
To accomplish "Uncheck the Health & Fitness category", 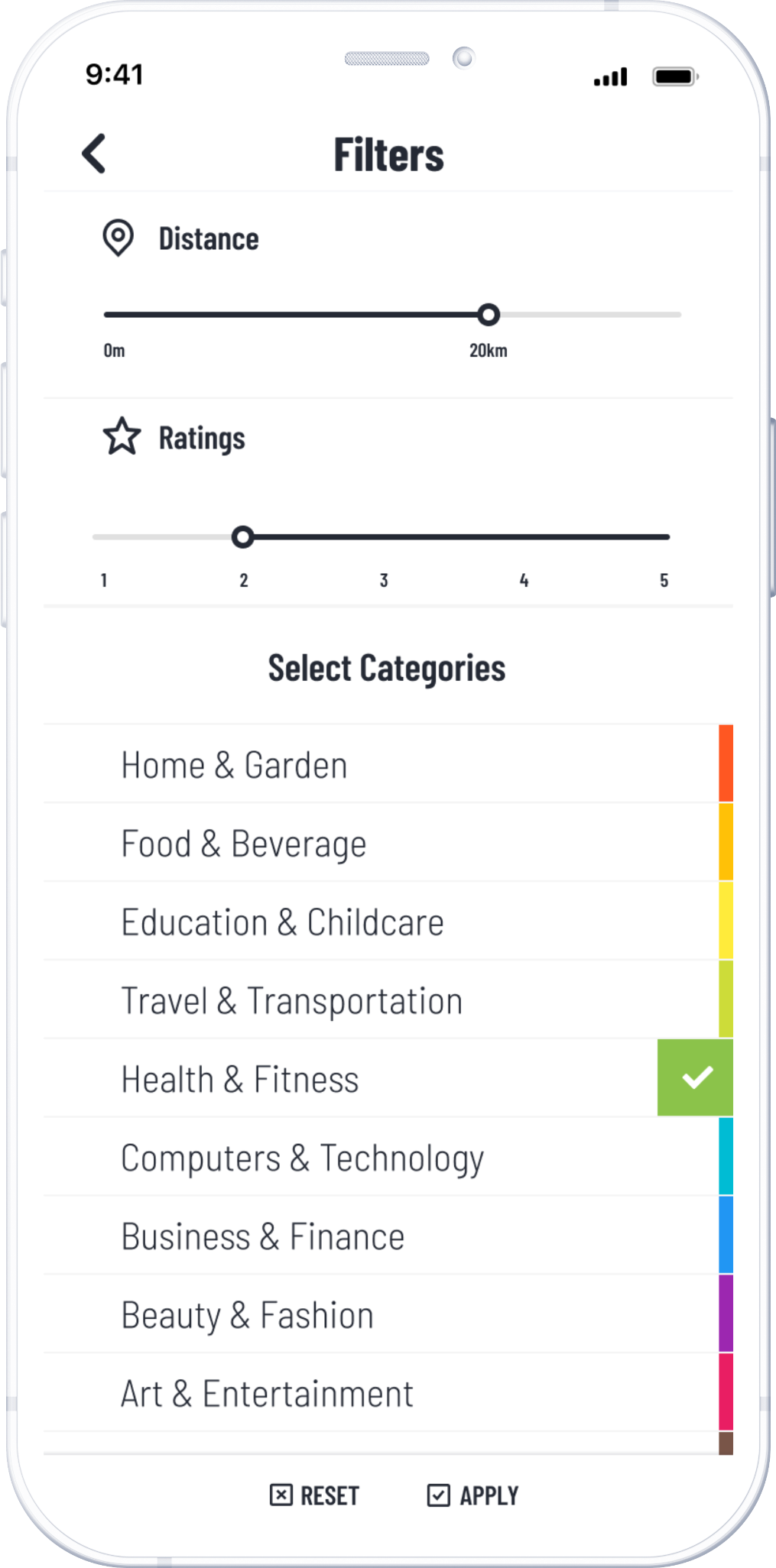I will (x=388, y=1078).
